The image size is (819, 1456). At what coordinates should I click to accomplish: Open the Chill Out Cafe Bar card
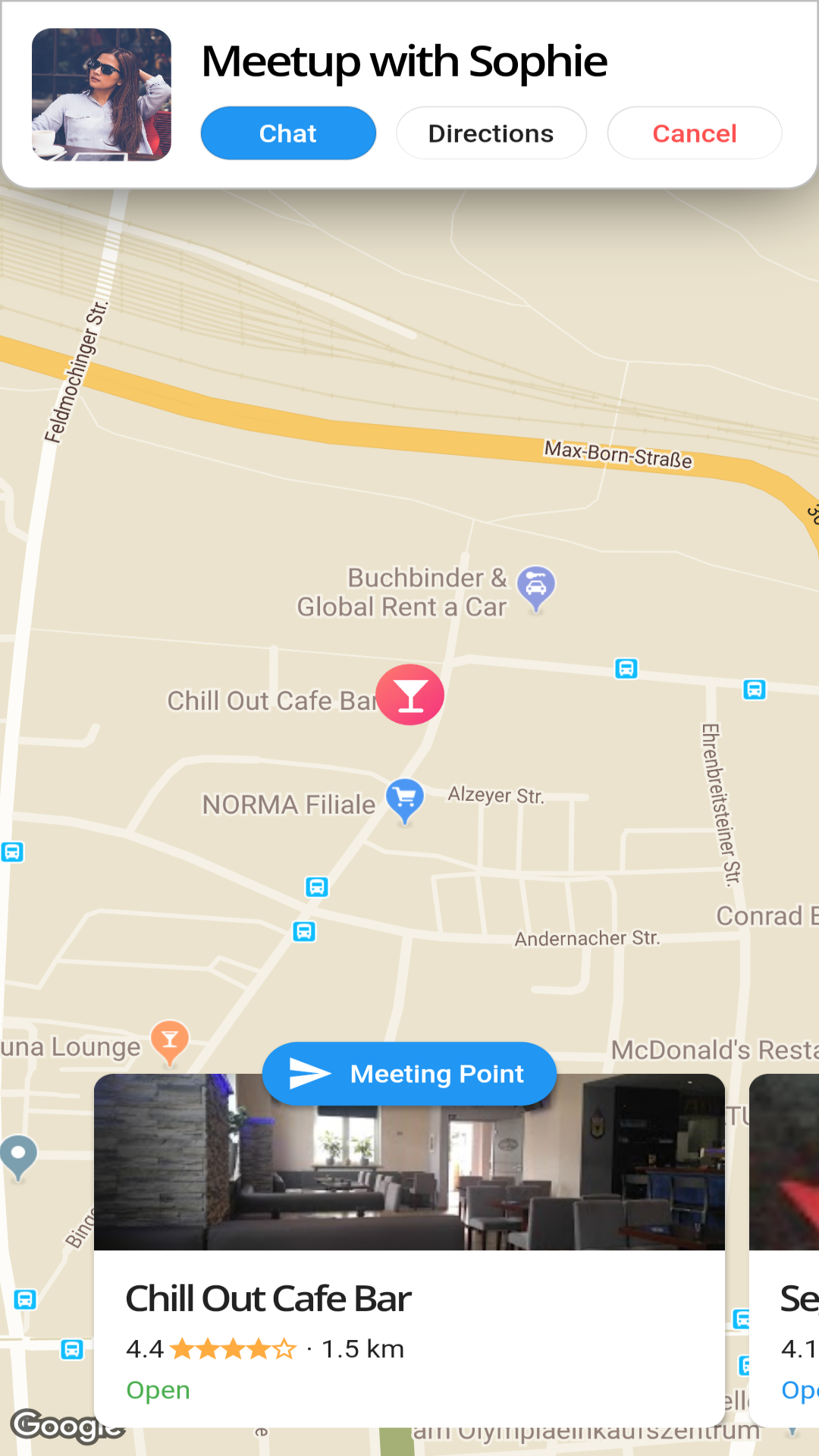click(x=409, y=1251)
